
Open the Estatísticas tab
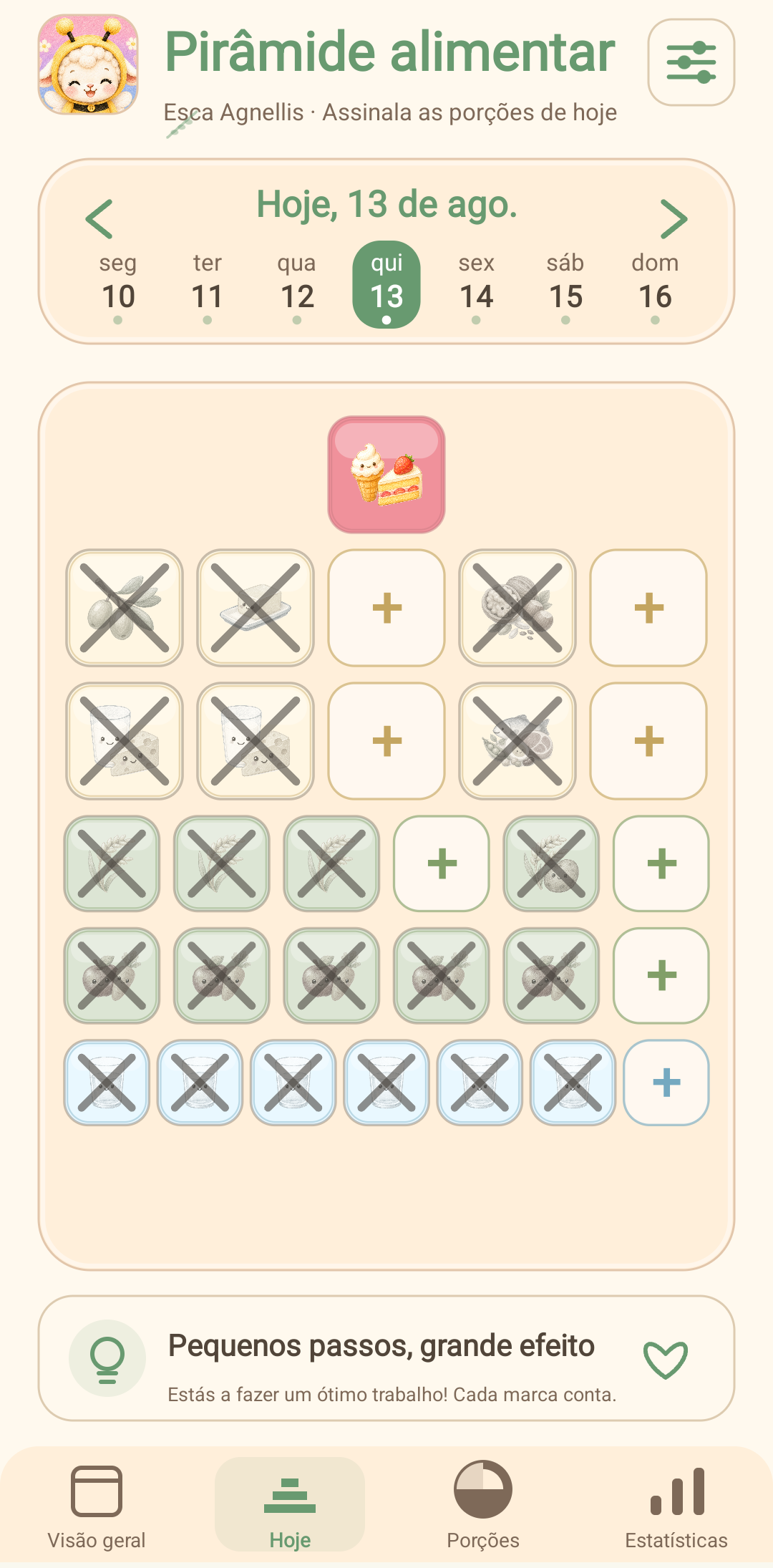676,1506
